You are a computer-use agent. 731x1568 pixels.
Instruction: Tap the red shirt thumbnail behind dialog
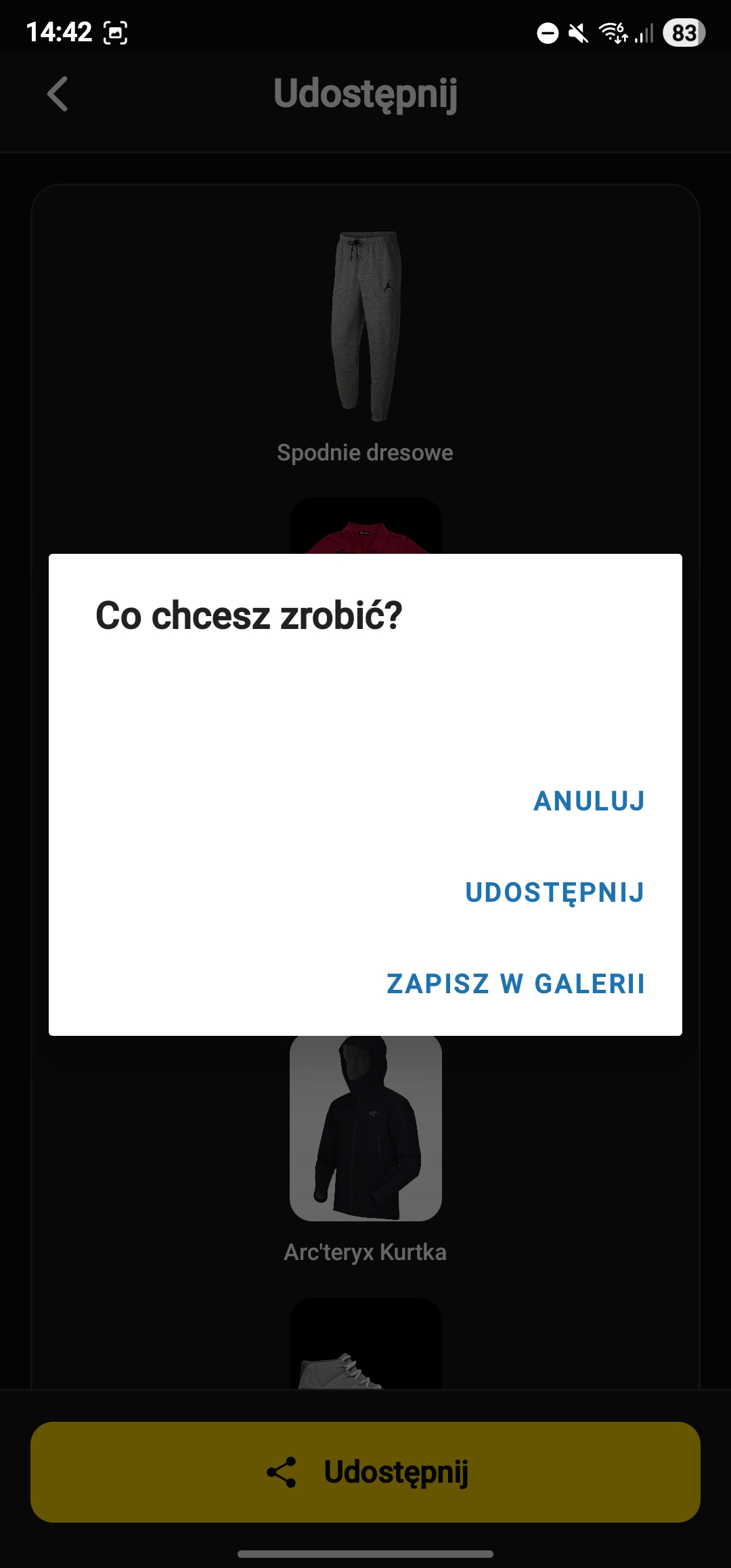pos(365,535)
